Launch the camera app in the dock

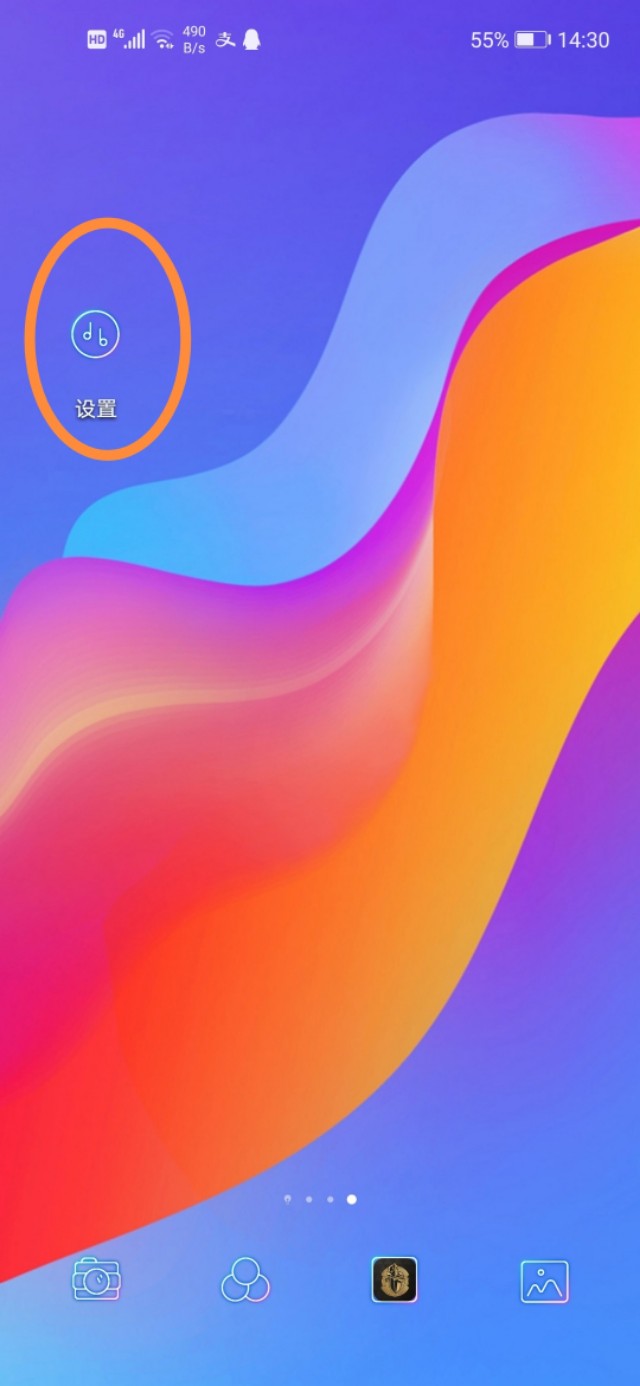point(96,1280)
